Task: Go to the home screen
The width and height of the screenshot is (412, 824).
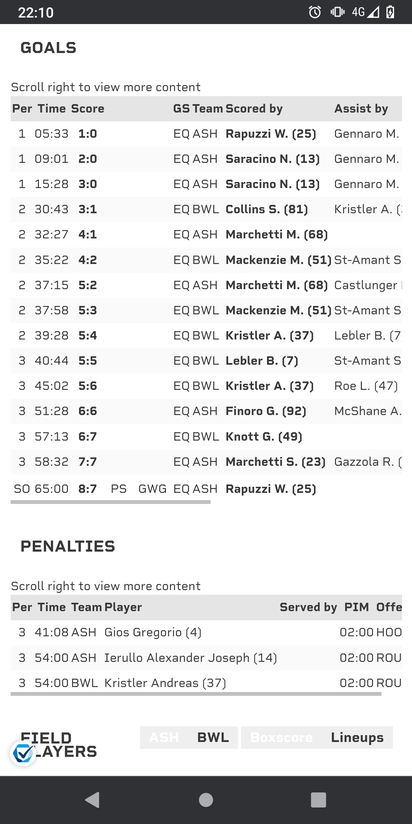Action: (206, 800)
